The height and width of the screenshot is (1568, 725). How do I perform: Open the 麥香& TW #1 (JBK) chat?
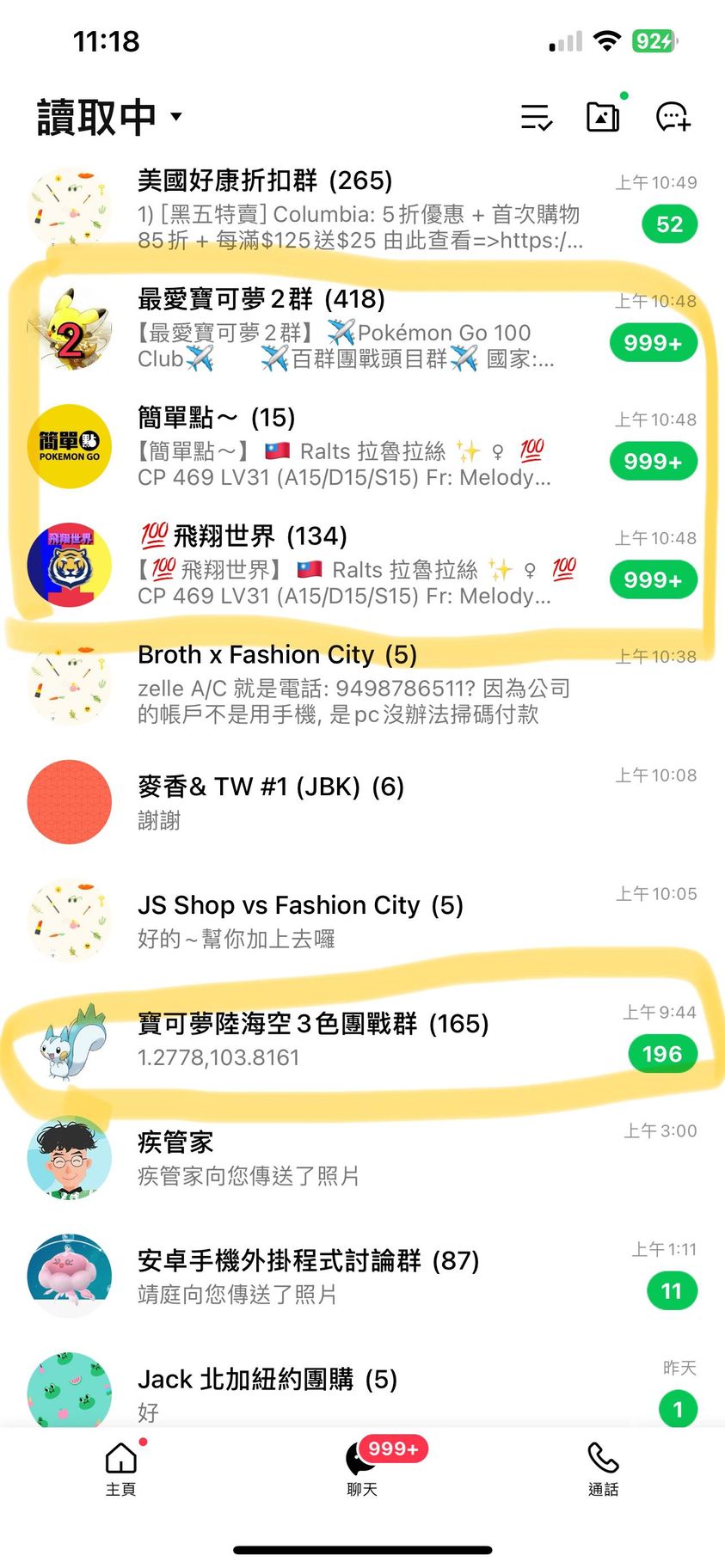click(x=361, y=802)
